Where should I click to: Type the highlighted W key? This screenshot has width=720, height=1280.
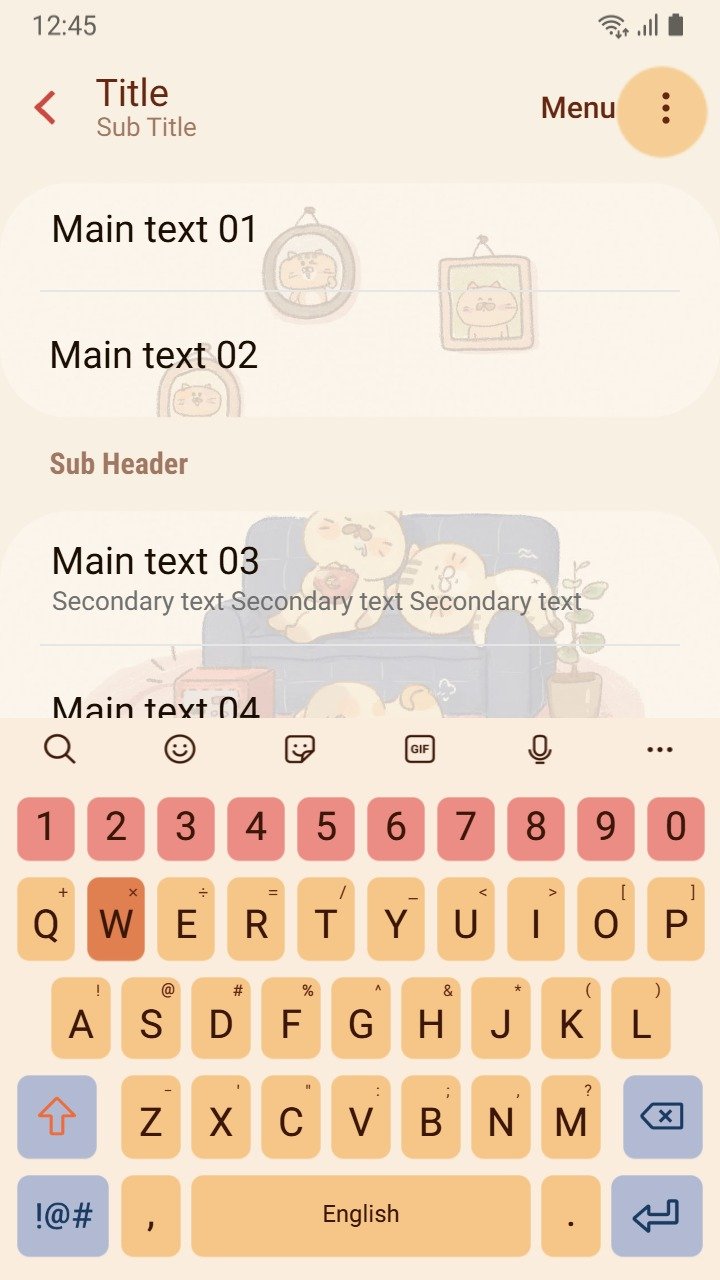116,919
